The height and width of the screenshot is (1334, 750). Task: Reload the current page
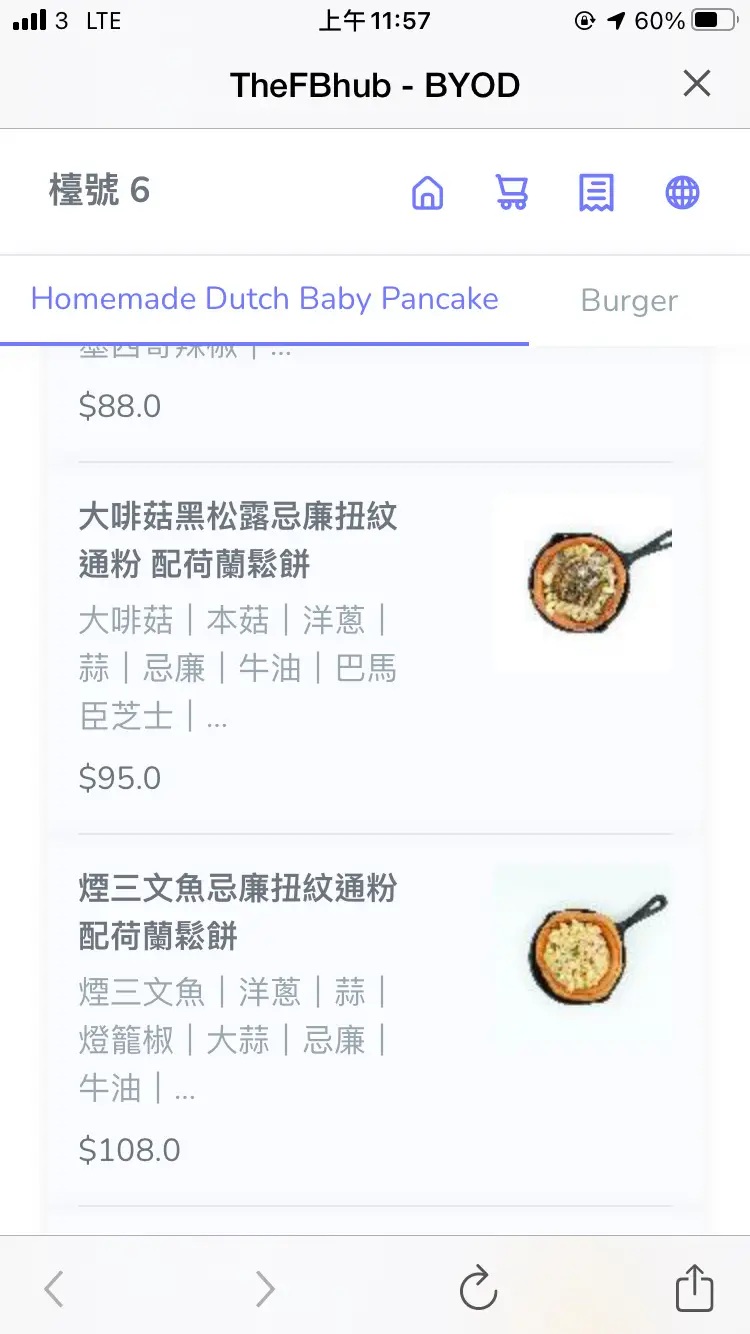click(x=478, y=1288)
